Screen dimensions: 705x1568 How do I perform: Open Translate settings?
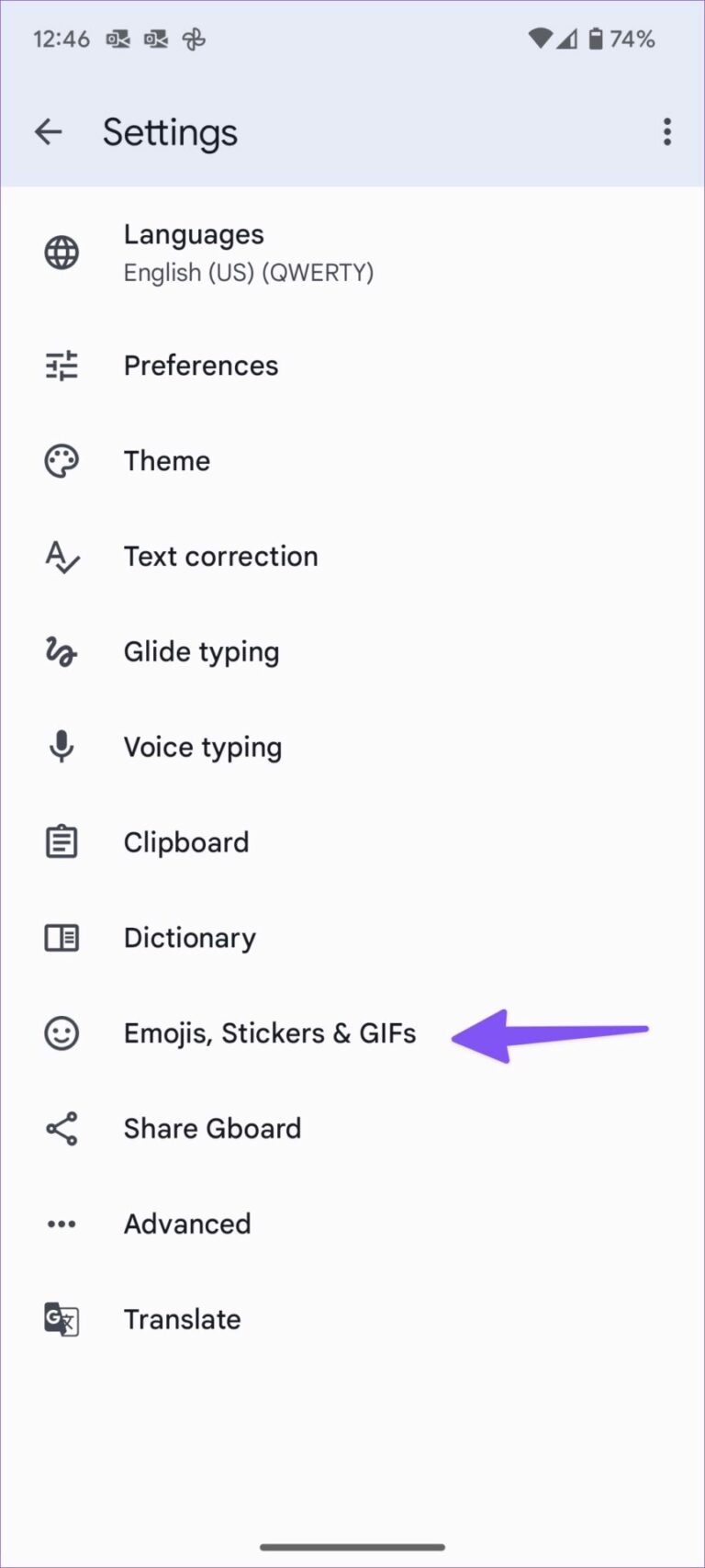click(x=182, y=1320)
